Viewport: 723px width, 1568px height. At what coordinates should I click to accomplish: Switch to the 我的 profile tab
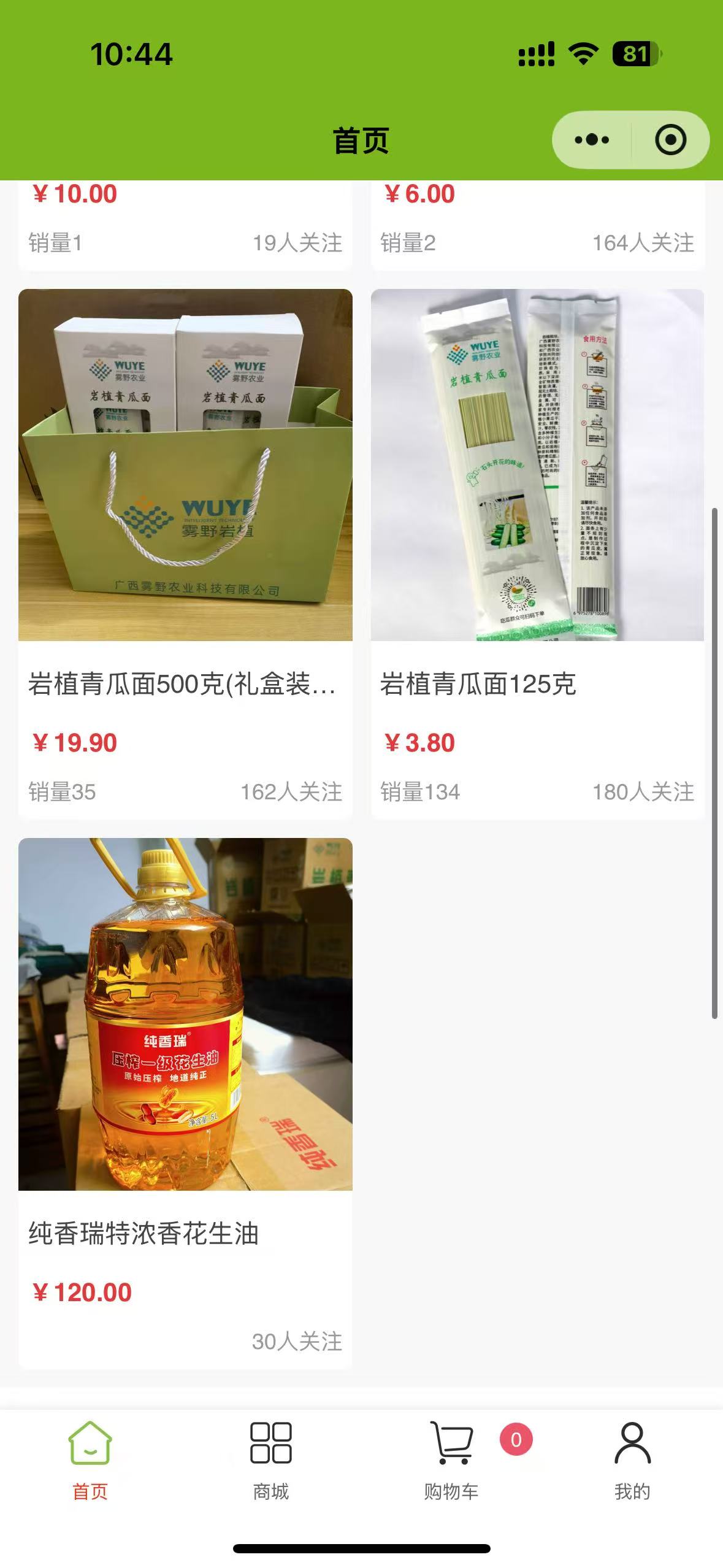coord(632,1461)
